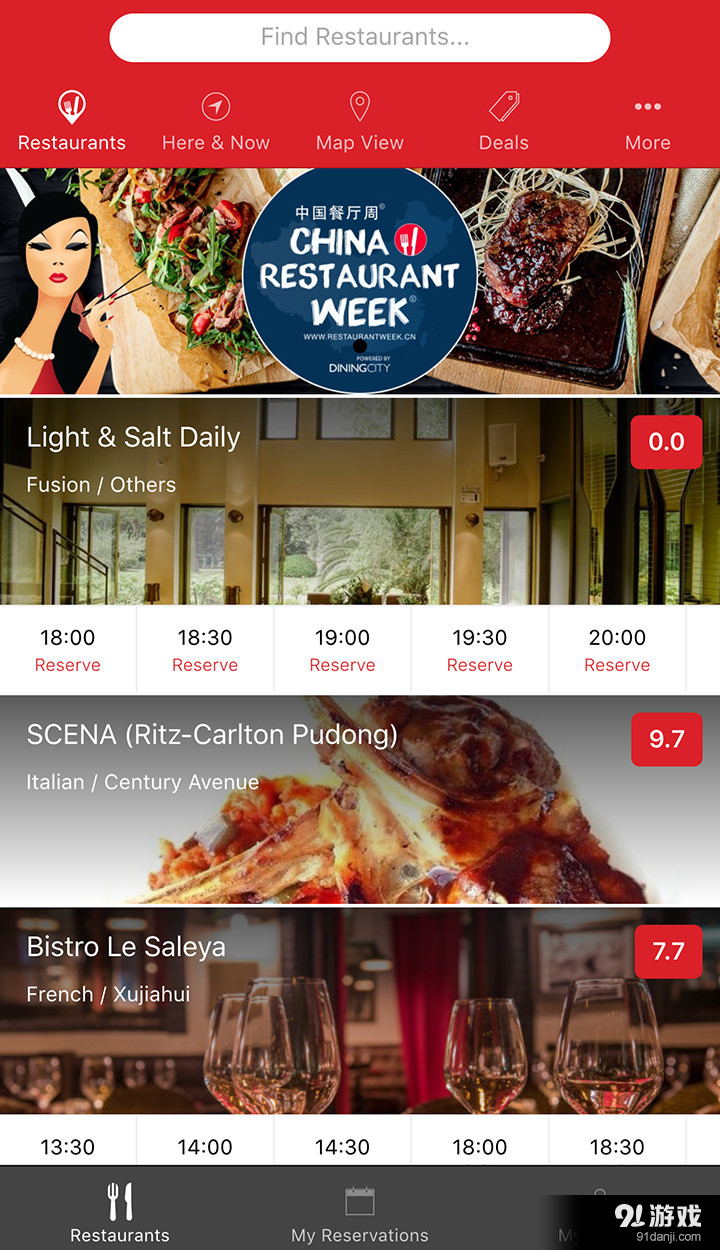Tap the 7.7 rating badge on Bistro Le Saleya
Image resolution: width=720 pixels, height=1250 pixels.
pyautogui.click(x=668, y=952)
